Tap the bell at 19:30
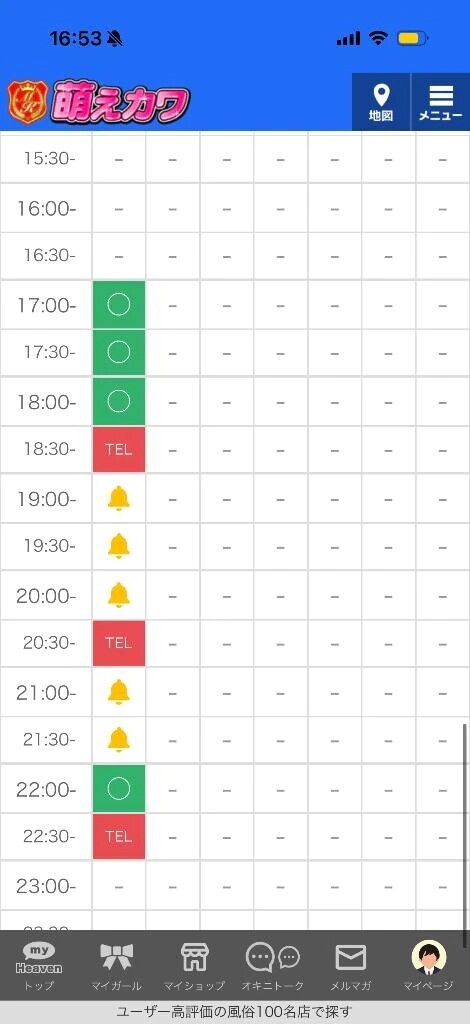The image size is (470, 1024). 119,546
